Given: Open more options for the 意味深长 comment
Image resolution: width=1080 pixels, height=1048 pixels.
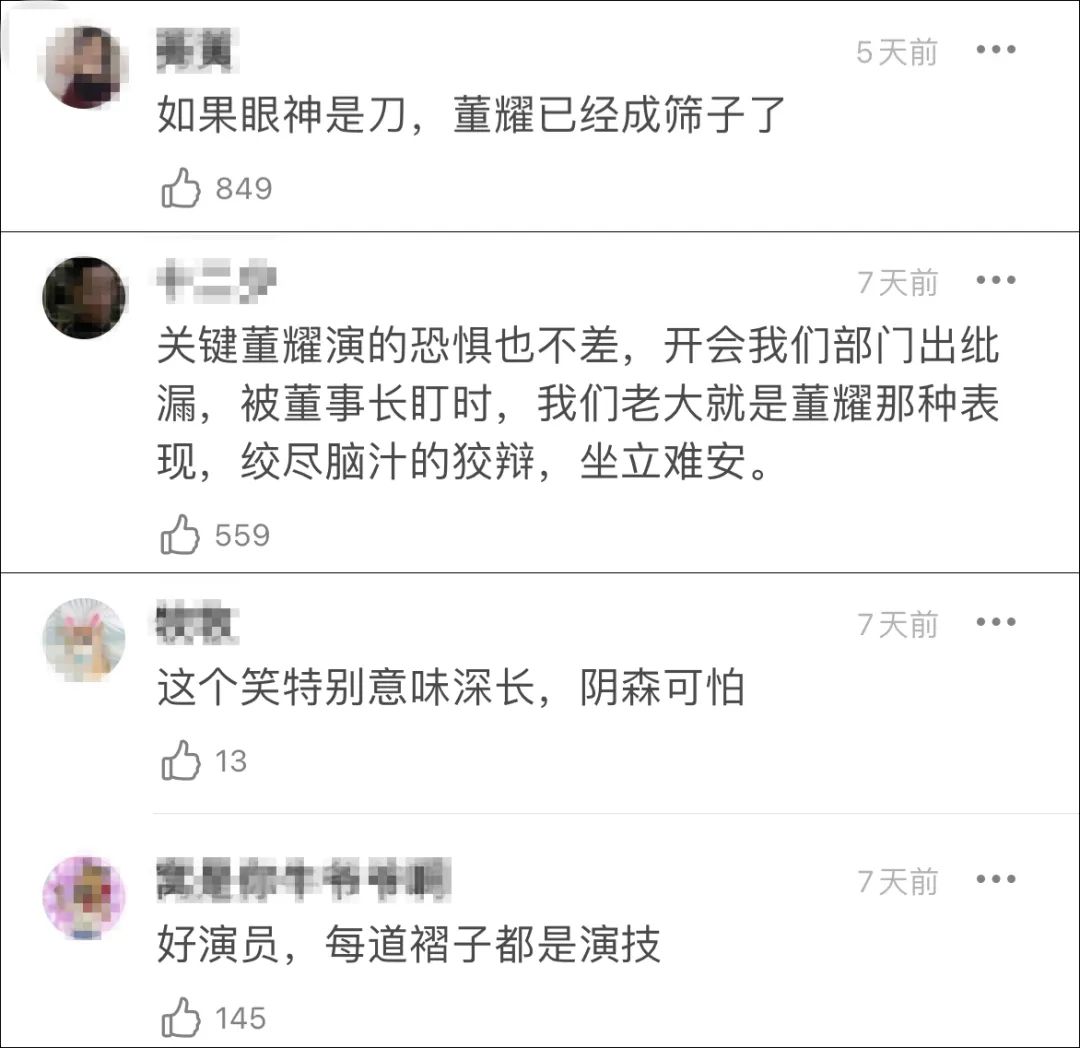Looking at the screenshot, I should 996,624.
